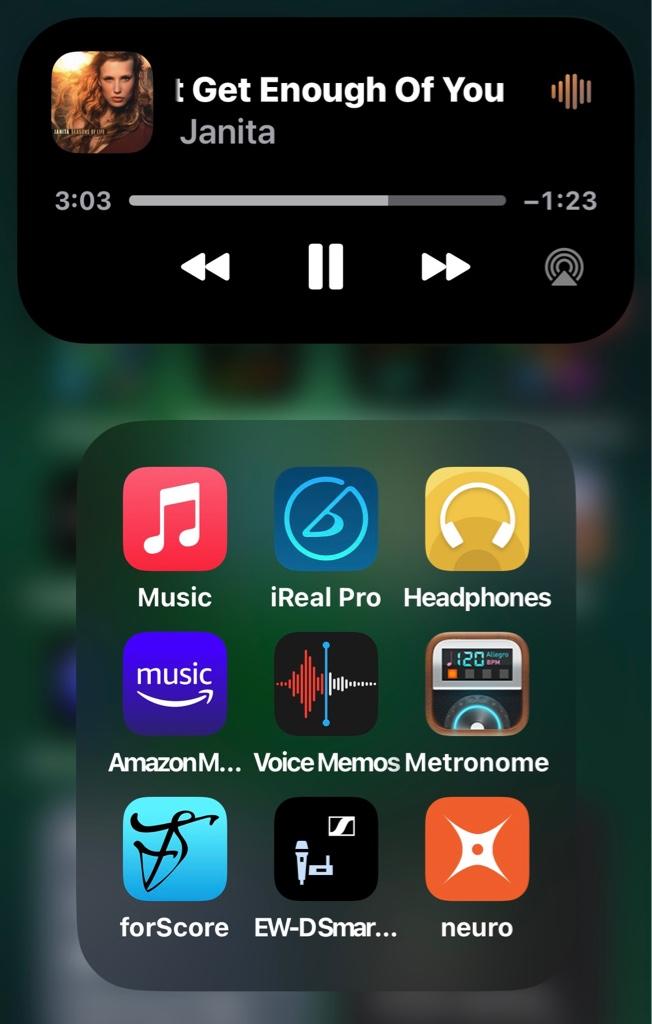Go back to previous track
The height and width of the screenshot is (1024, 652).
[x=206, y=267]
